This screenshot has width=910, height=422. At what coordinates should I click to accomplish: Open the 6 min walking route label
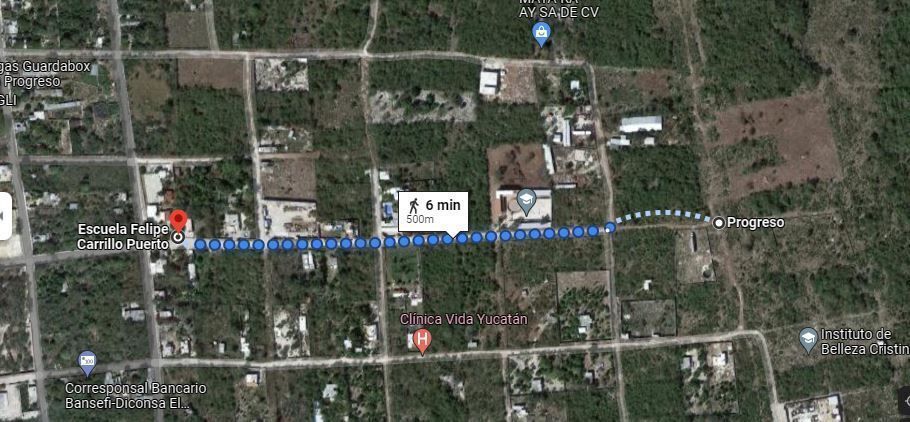(434, 210)
